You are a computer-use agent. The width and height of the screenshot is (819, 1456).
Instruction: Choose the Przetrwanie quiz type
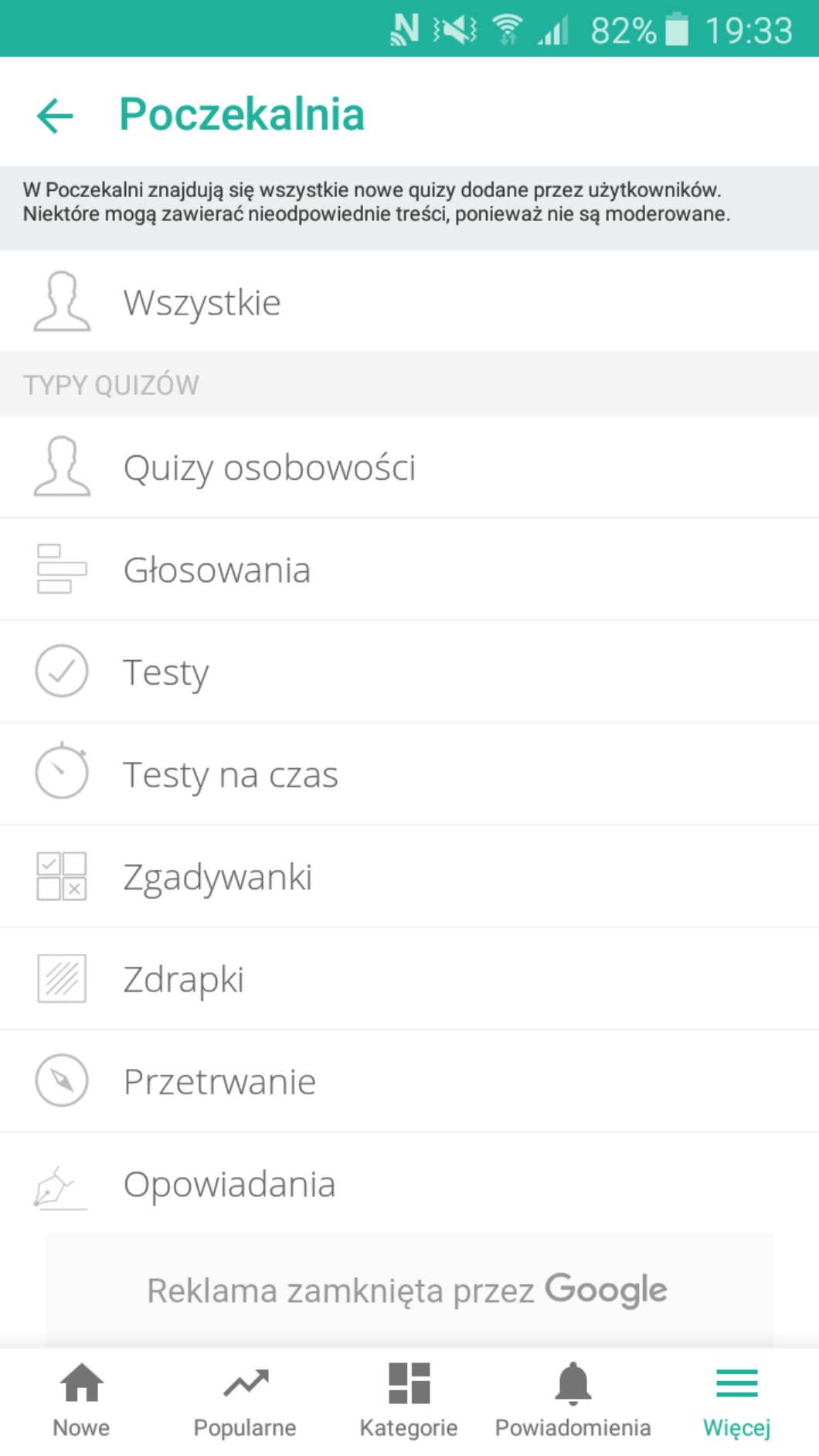[219, 1082]
